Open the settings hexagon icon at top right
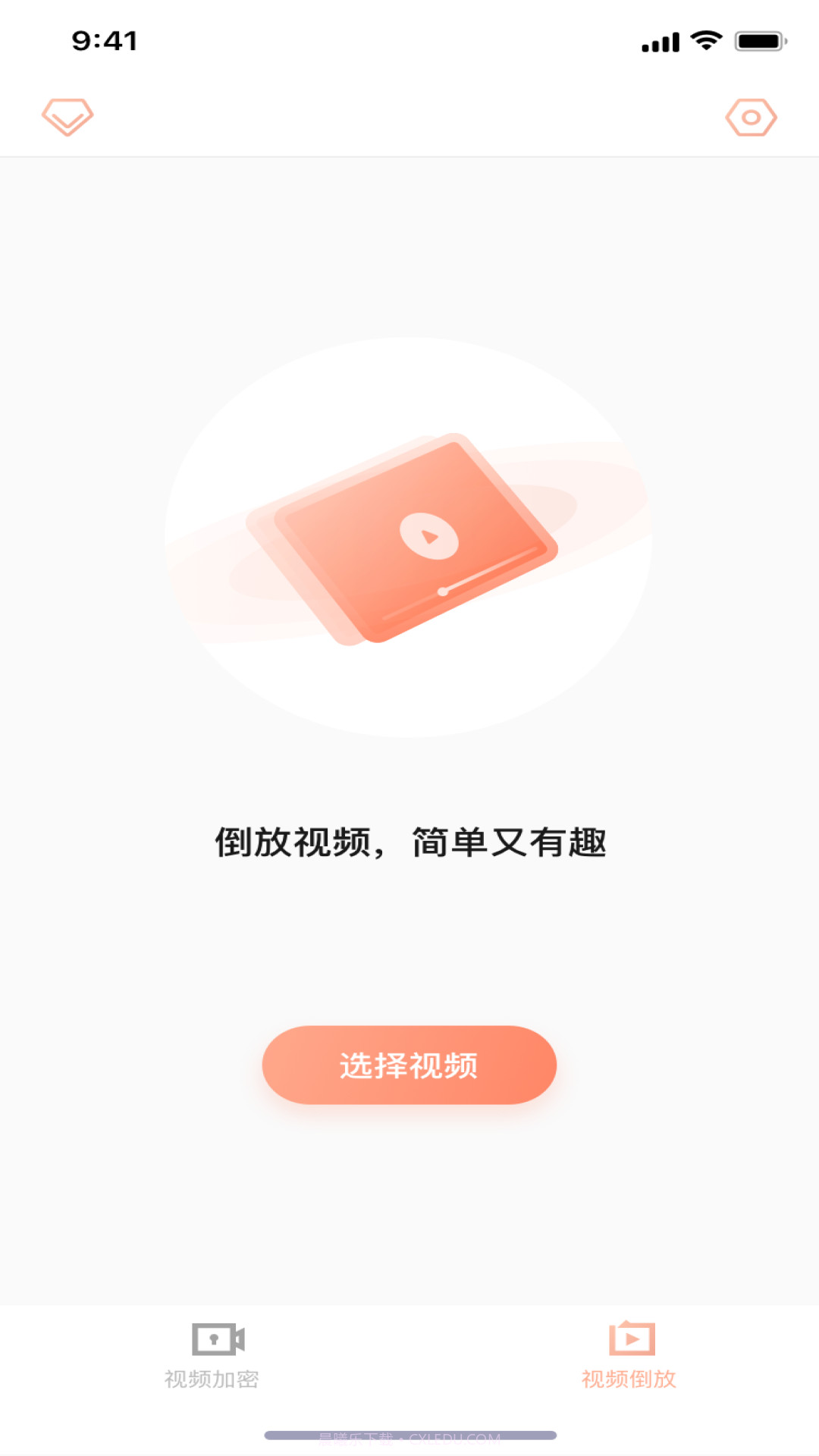The height and width of the screenshot is (1456, 819). click(752, 118)
